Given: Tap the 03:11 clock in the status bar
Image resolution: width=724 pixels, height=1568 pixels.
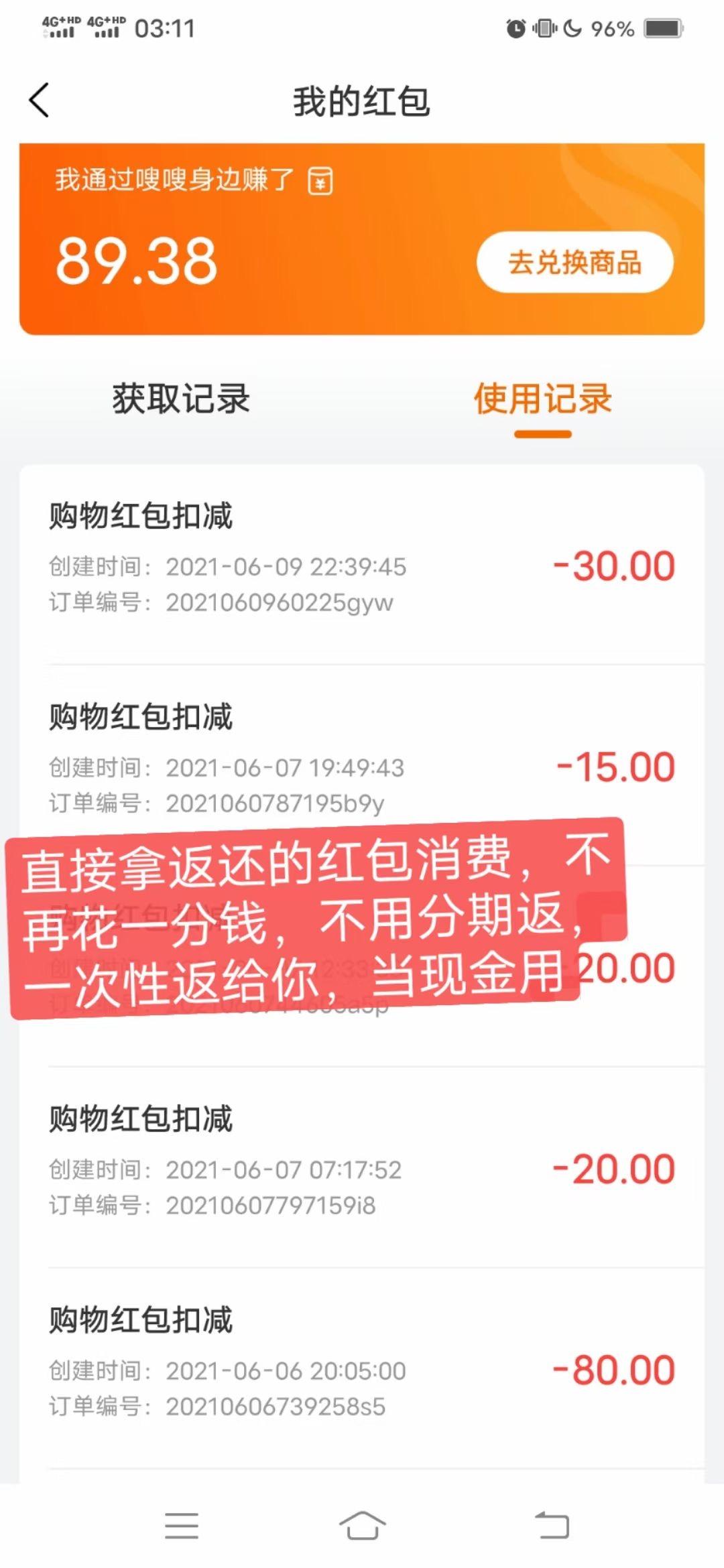Looking at the screenshot, I should pyautogui.click(x=165, y=28).
